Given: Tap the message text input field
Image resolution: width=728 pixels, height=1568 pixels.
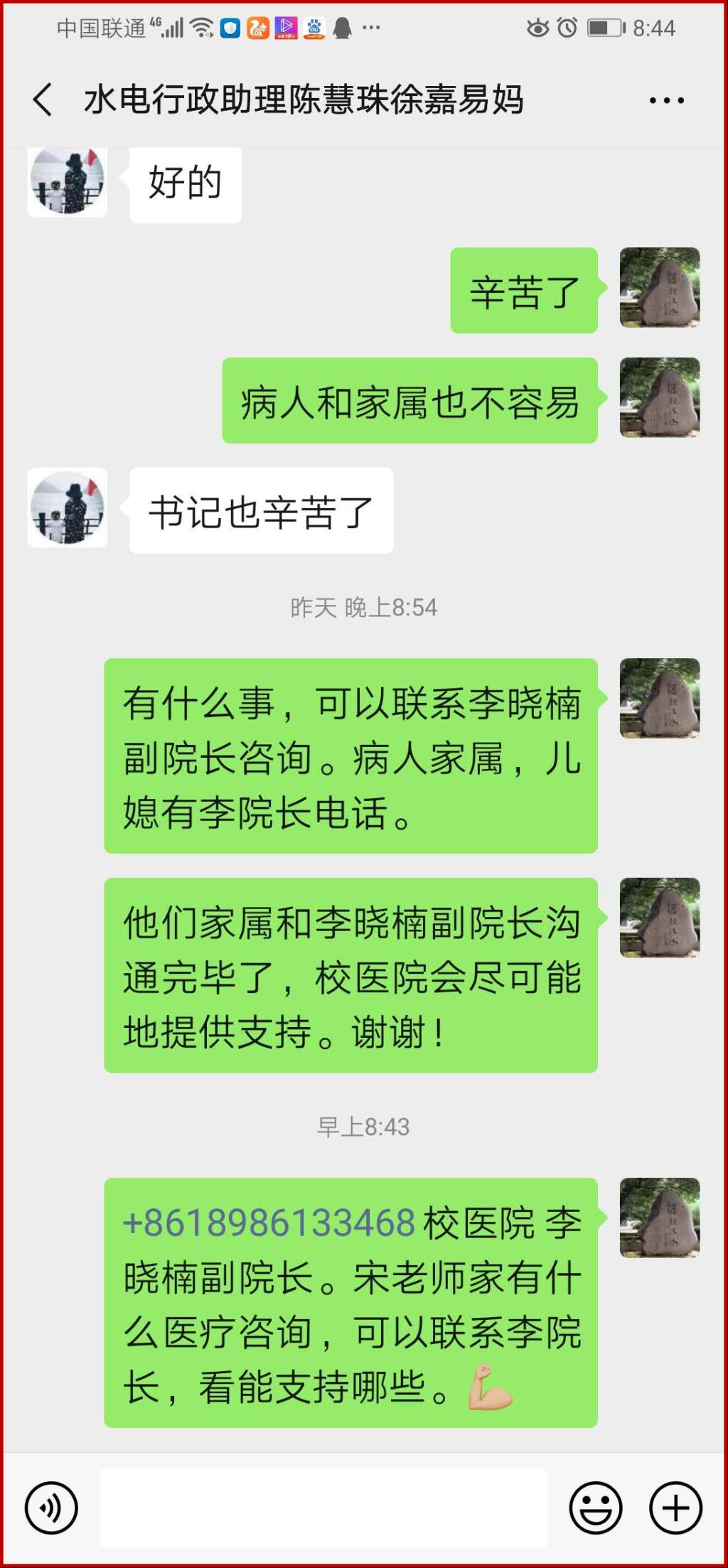Looking at the screenshot, I should (323, 1508).
